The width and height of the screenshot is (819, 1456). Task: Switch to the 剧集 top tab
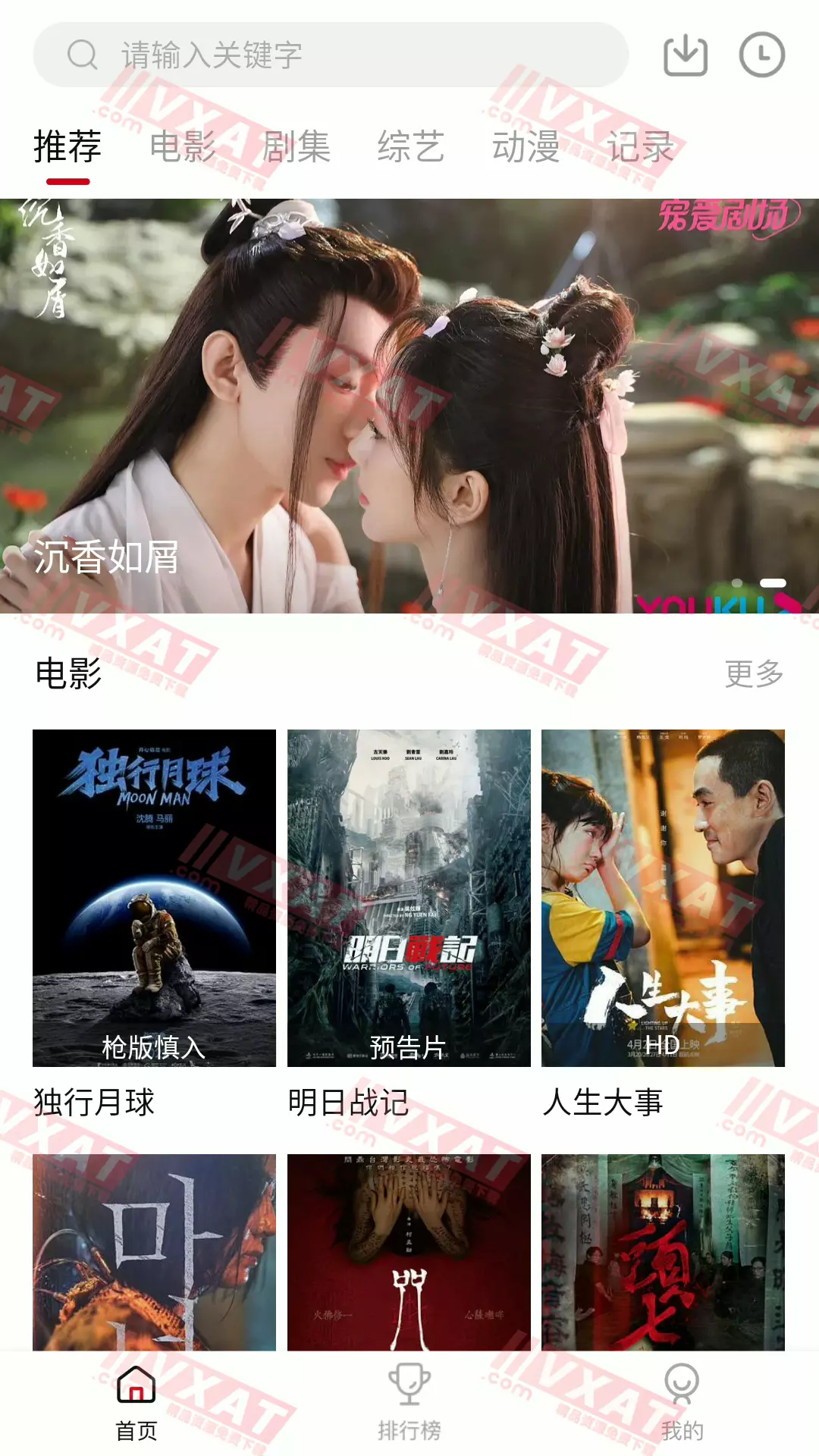[297, 146]
